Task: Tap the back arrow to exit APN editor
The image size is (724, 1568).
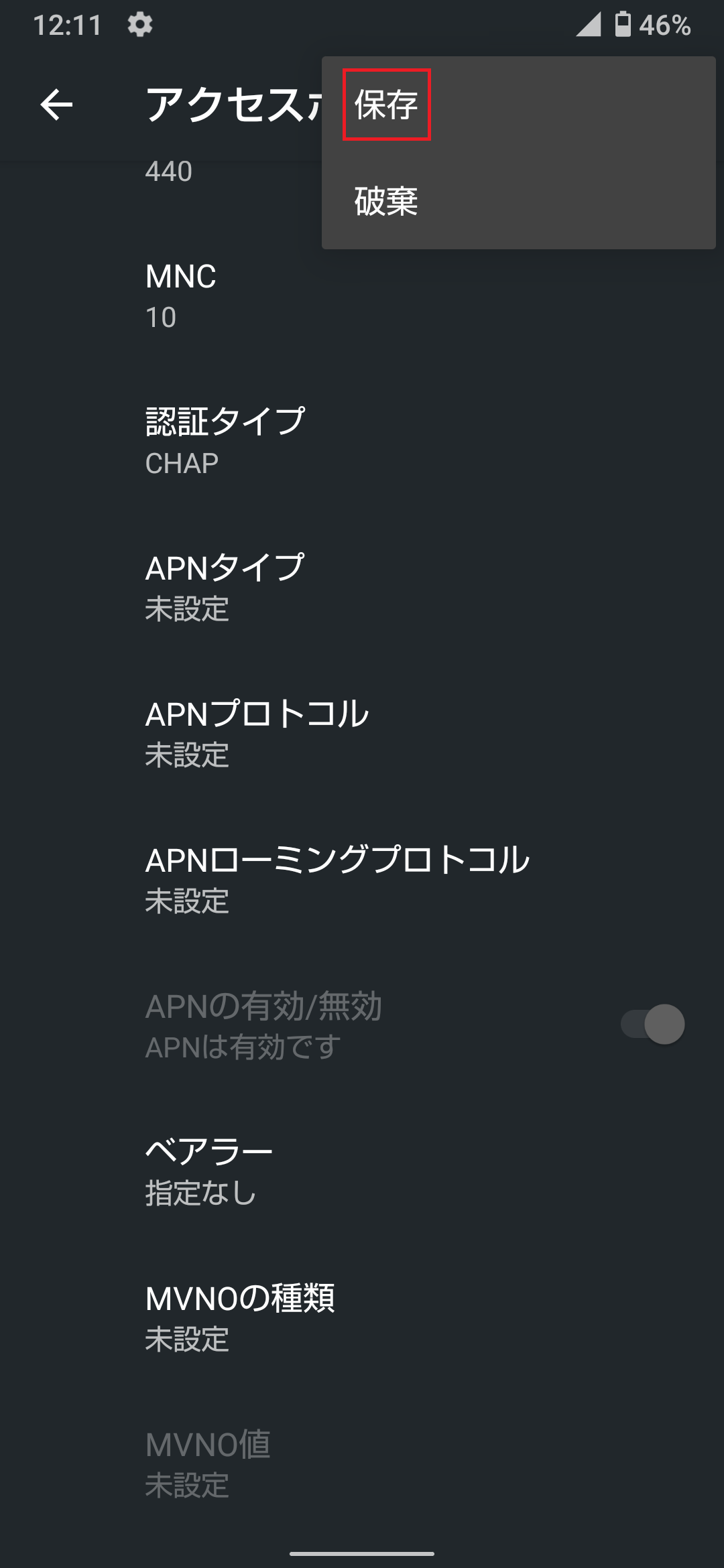Action: pos(57,105)
